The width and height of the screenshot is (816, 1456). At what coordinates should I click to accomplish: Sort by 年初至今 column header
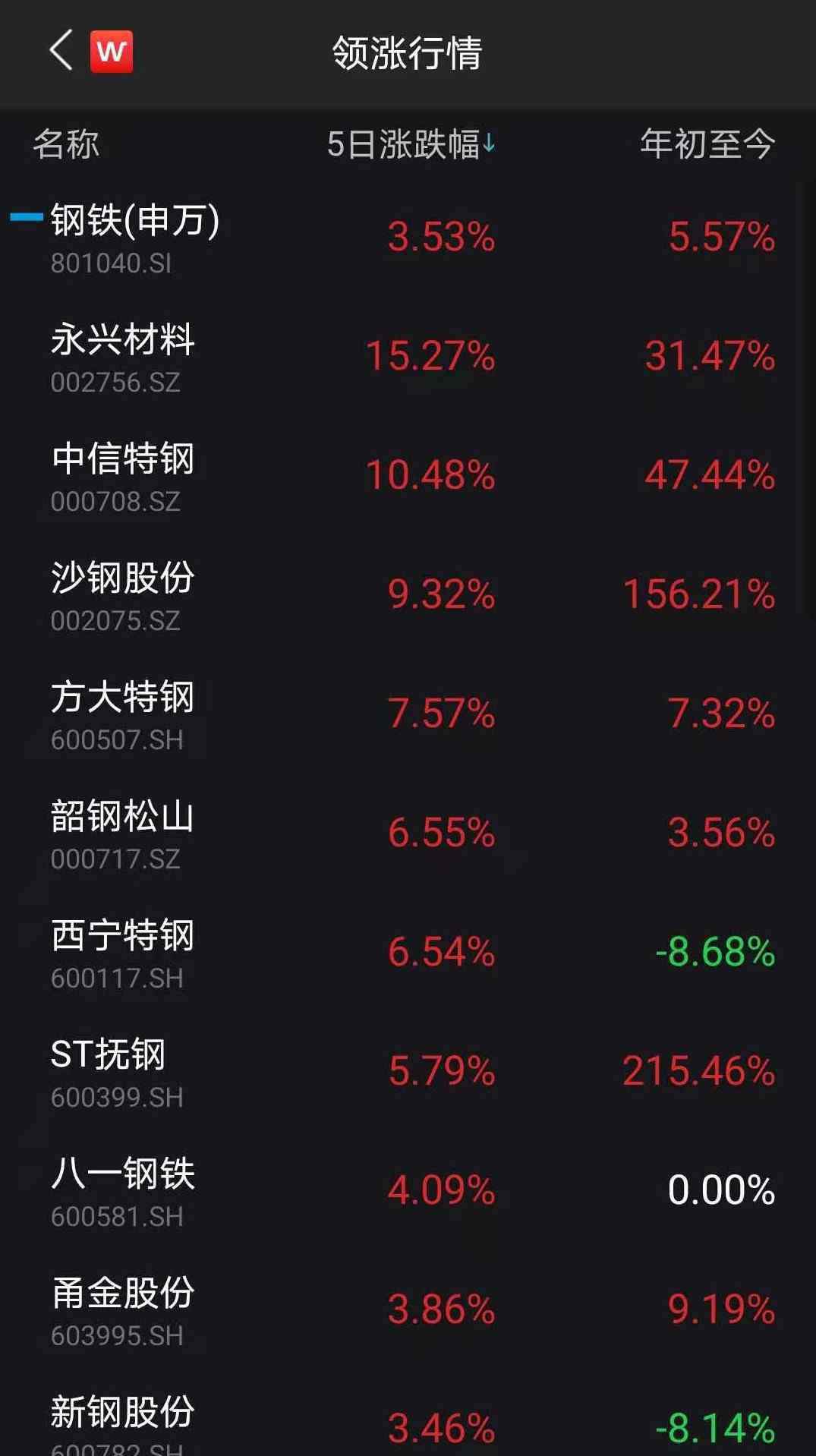pos(707,144)
